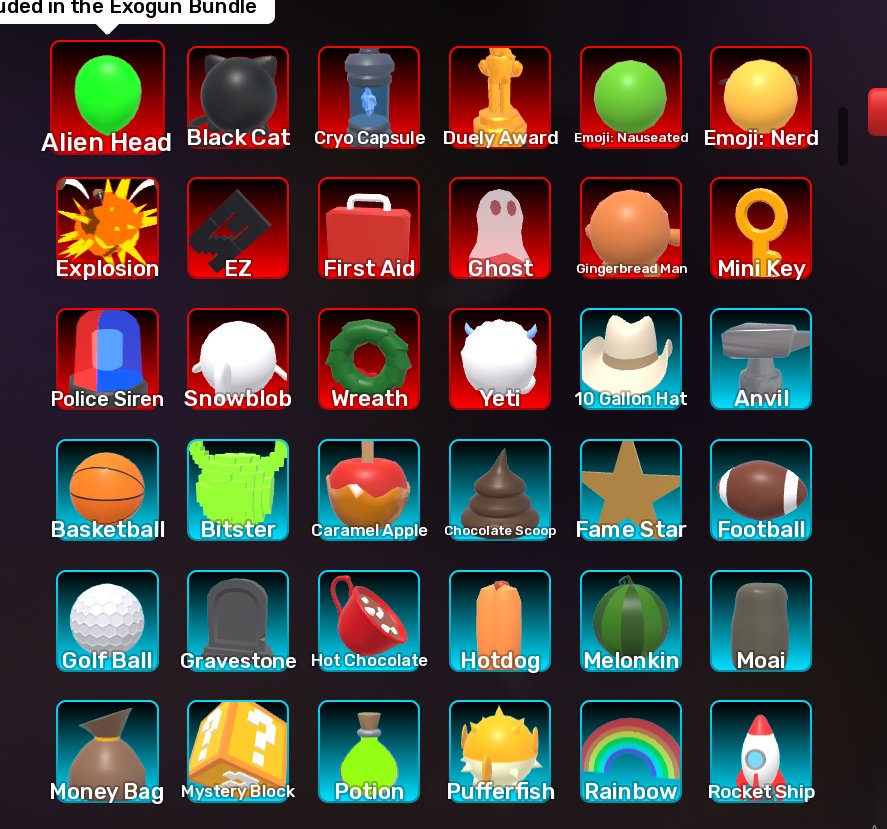Tap the Anvil tile
This screenshot has height=829, width=887.
[761, 359]
